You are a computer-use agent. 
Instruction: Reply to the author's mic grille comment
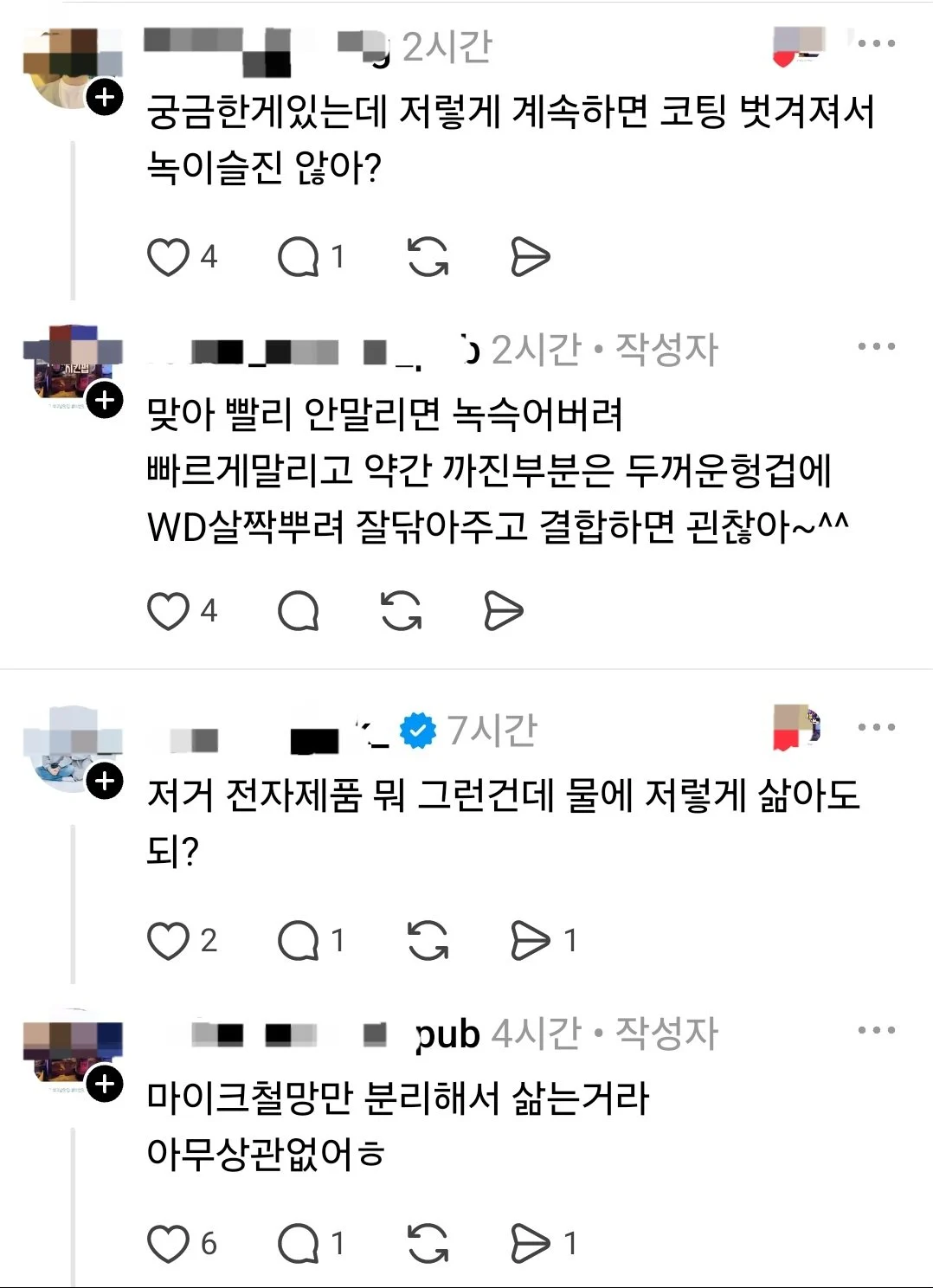(x=299, y=1244)
